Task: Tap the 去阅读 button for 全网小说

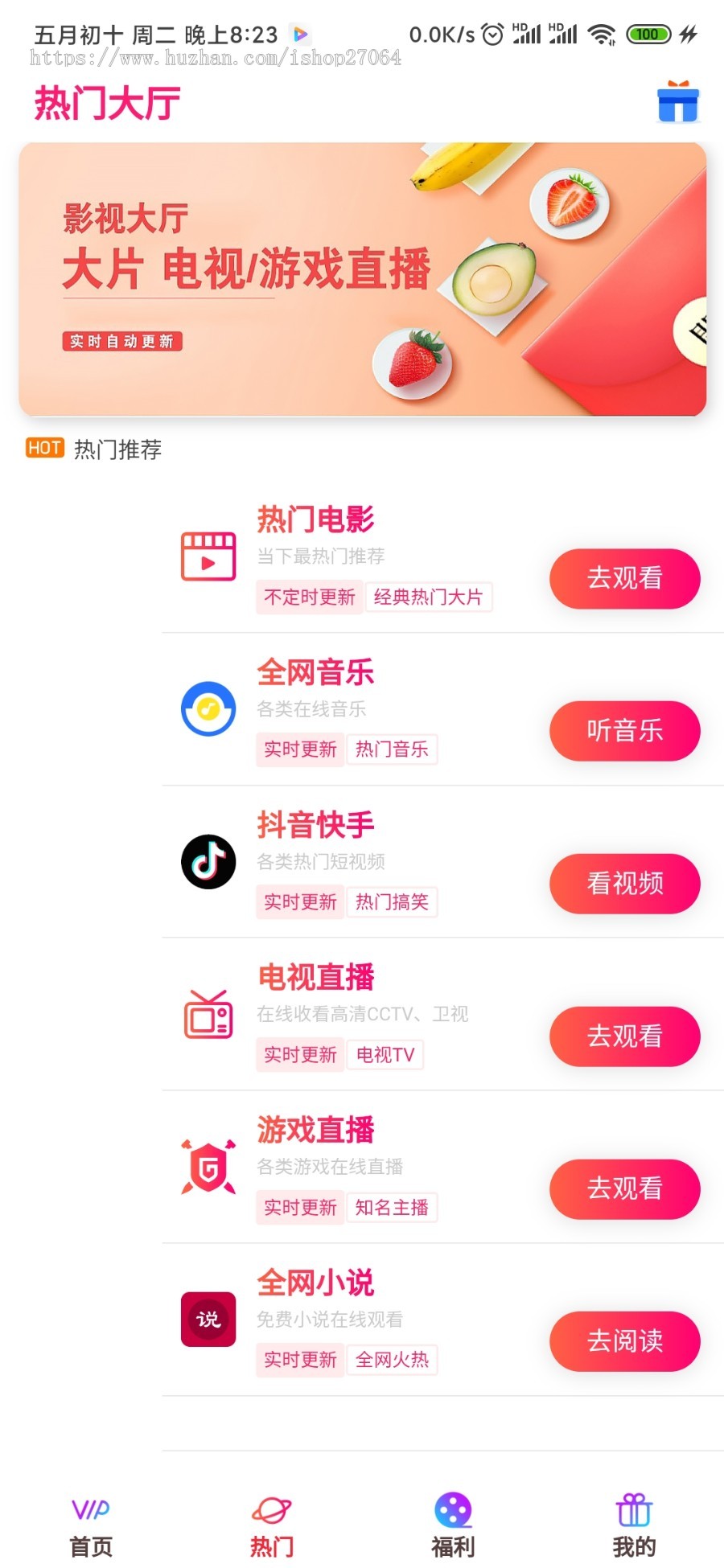Action: tap(624, 1341)
